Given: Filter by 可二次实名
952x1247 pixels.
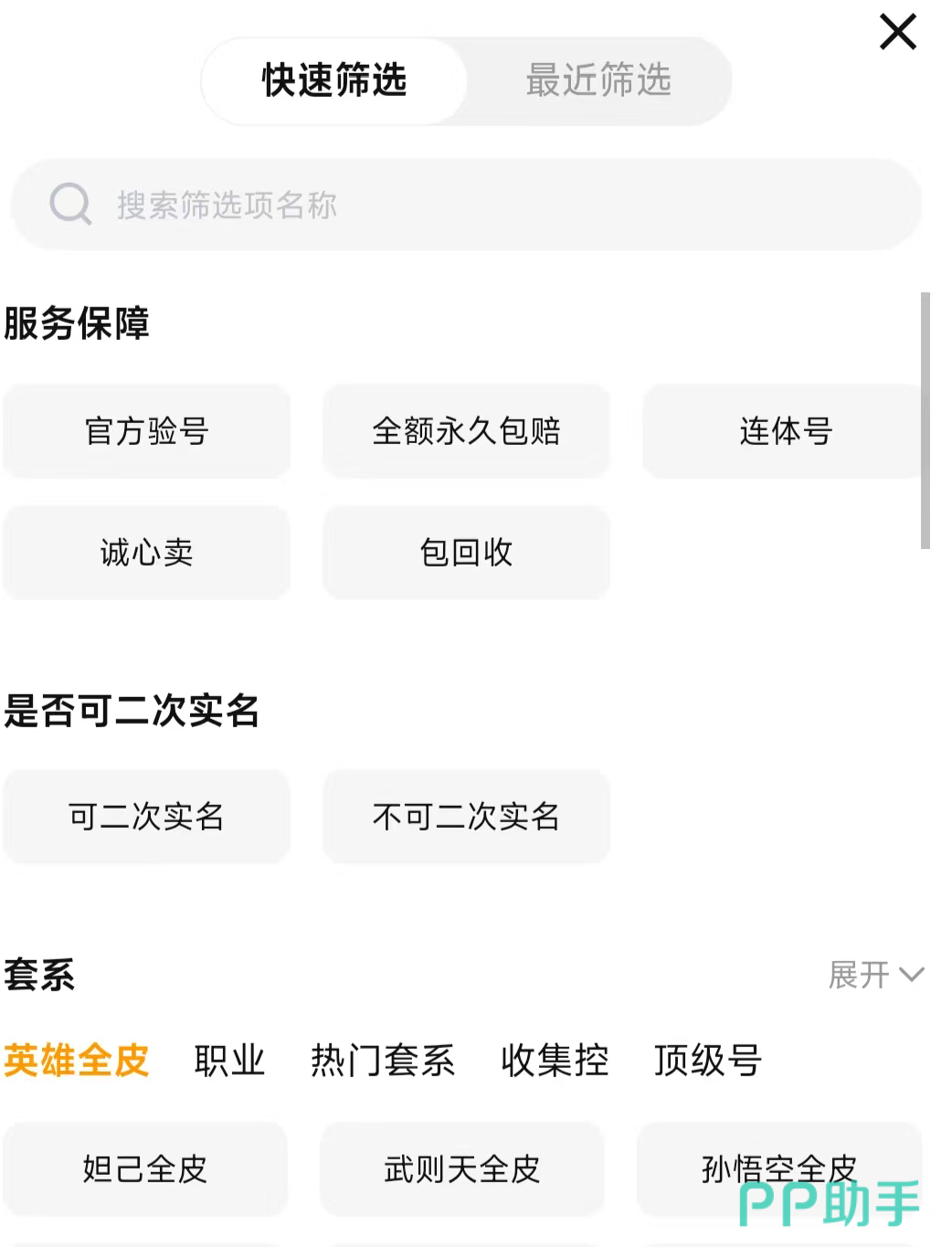Looking at the screenshot, I should (146, 817).
